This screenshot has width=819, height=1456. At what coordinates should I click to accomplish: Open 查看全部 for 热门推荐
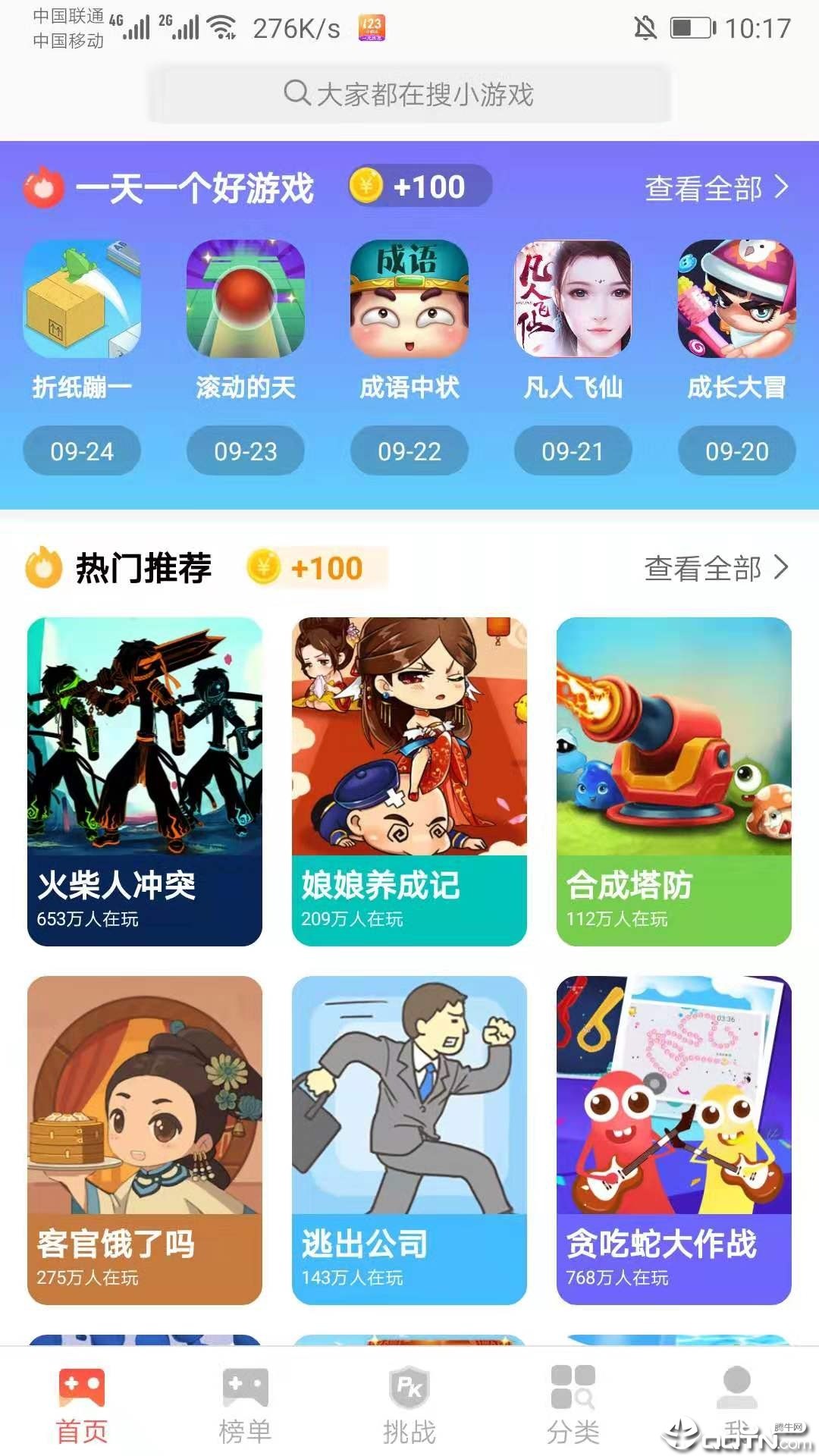716,568
